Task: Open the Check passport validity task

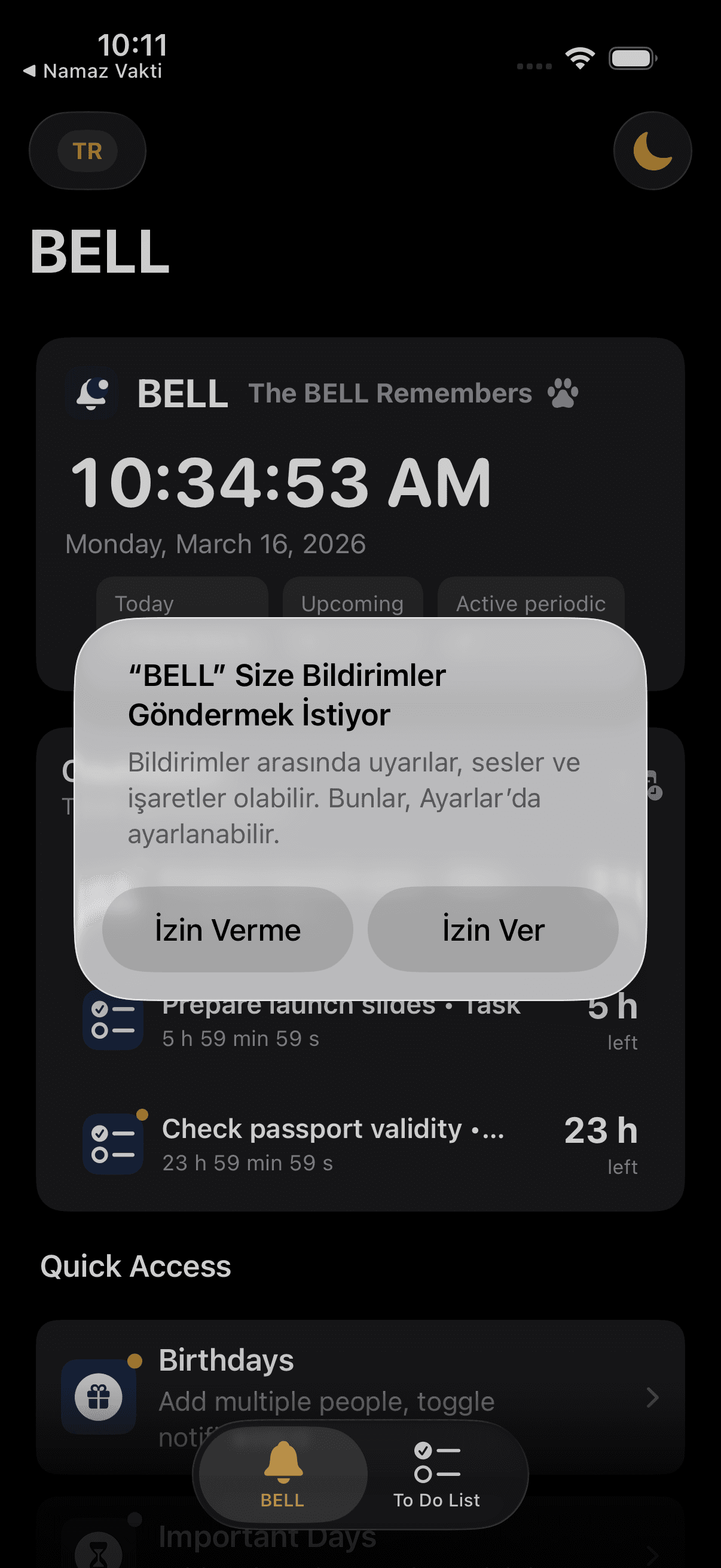Action: (x=360, y=1145)
